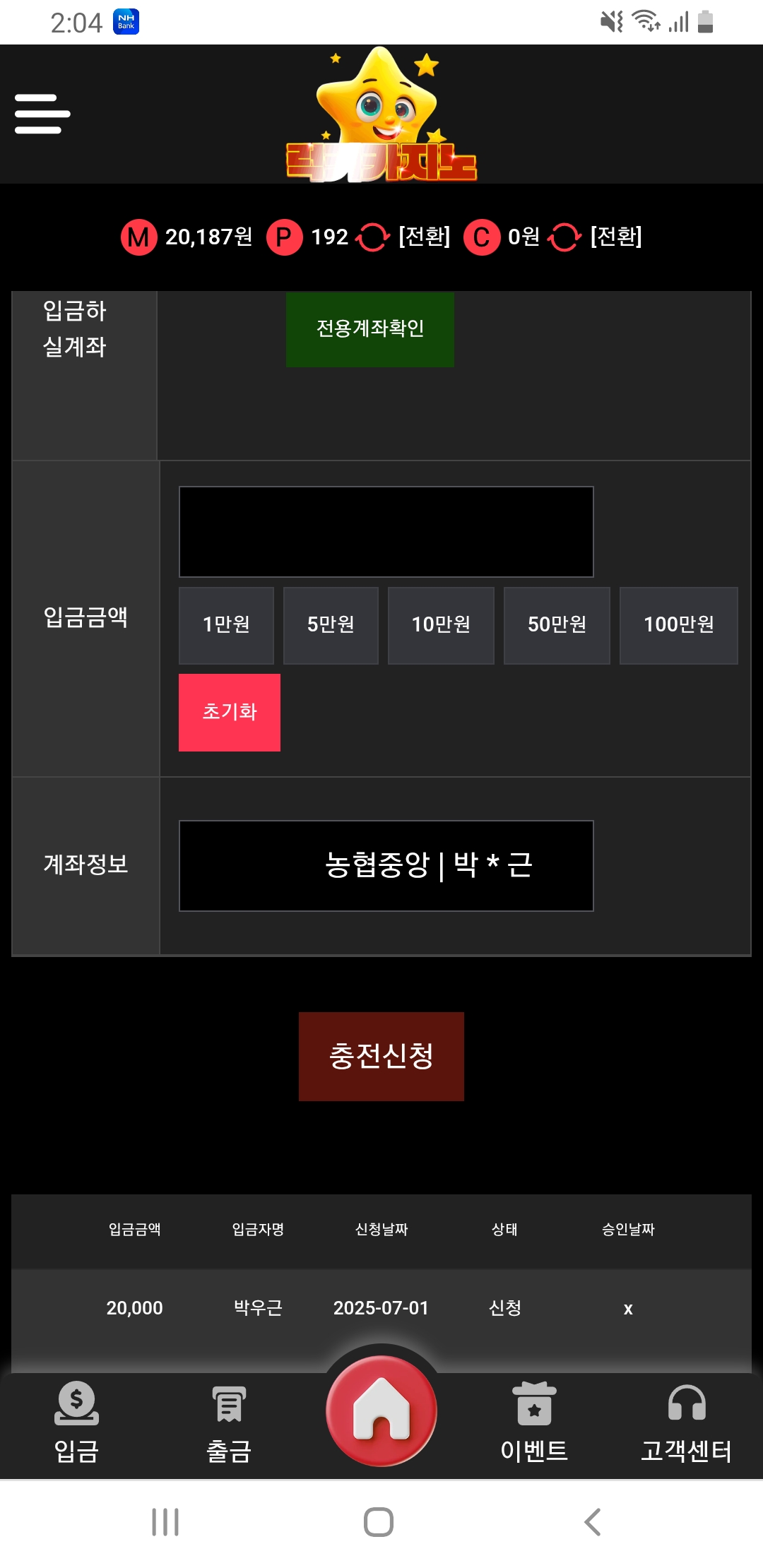763x1568 pixels.
Task: Focus the 입금금액 amount field
Action: tap(386, 531)
